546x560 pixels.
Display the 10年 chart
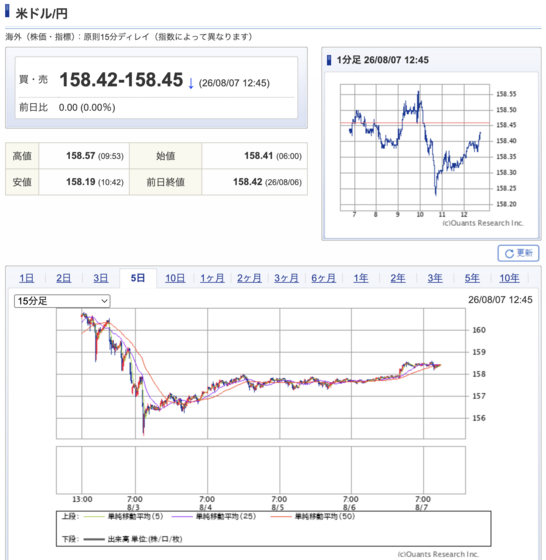(x=509, y=278)
